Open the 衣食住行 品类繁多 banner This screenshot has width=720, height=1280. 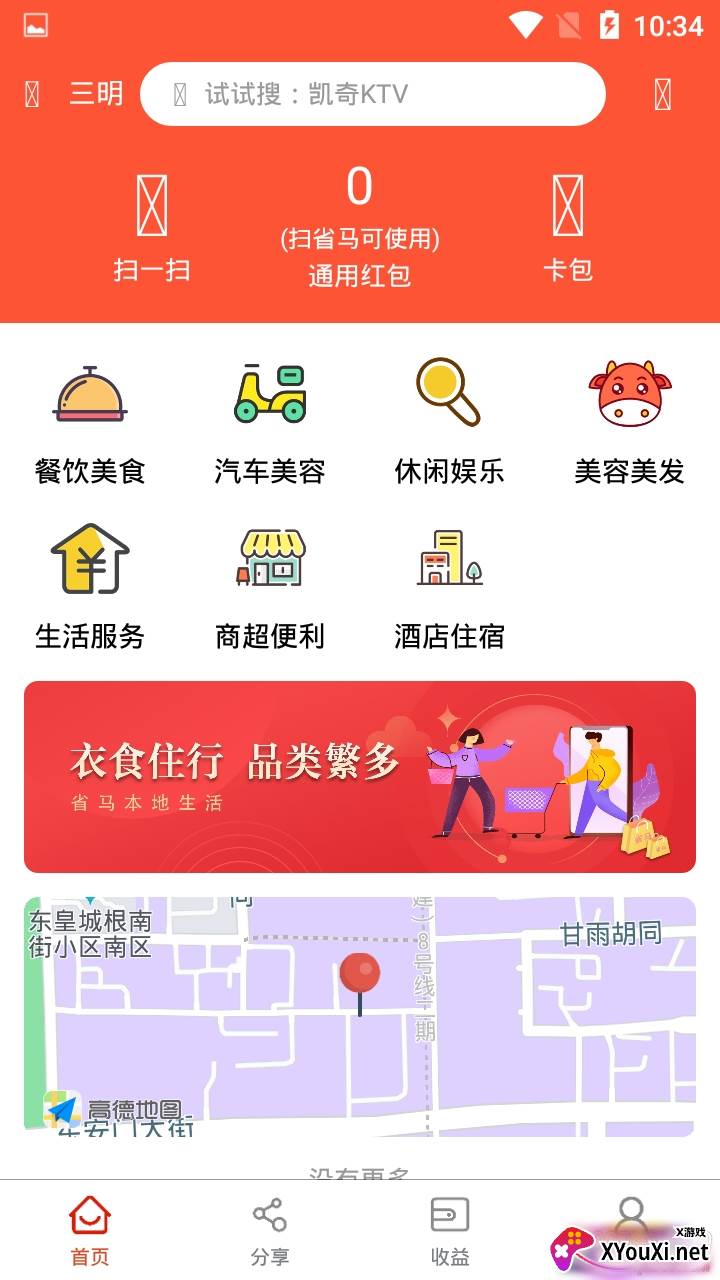[x=360, y=777]
